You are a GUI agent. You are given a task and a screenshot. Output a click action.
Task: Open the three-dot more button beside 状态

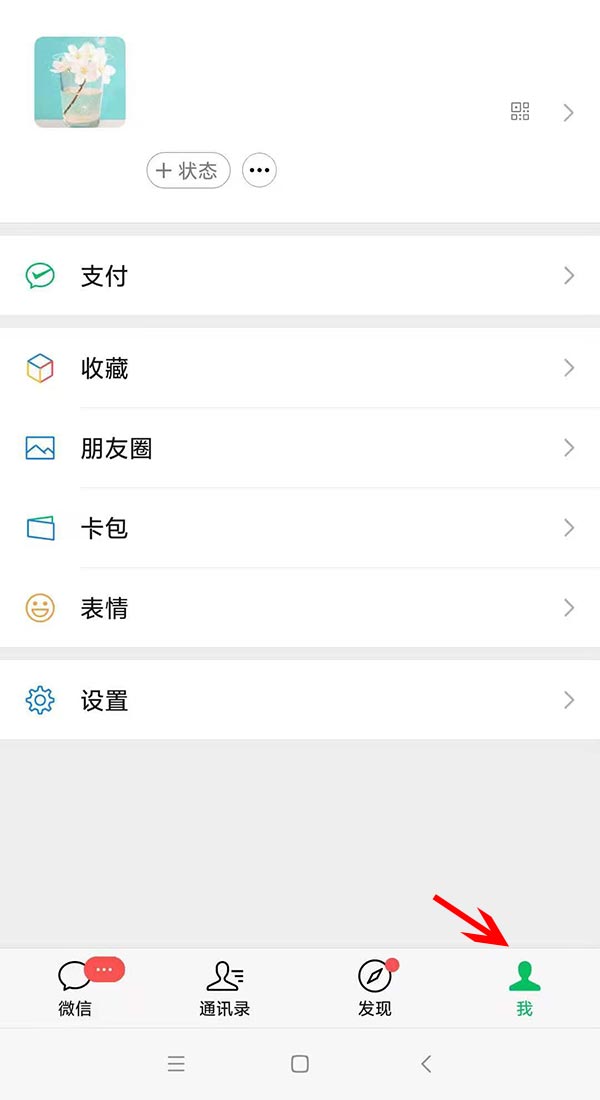pyautogui.click(x=260, y=171)
